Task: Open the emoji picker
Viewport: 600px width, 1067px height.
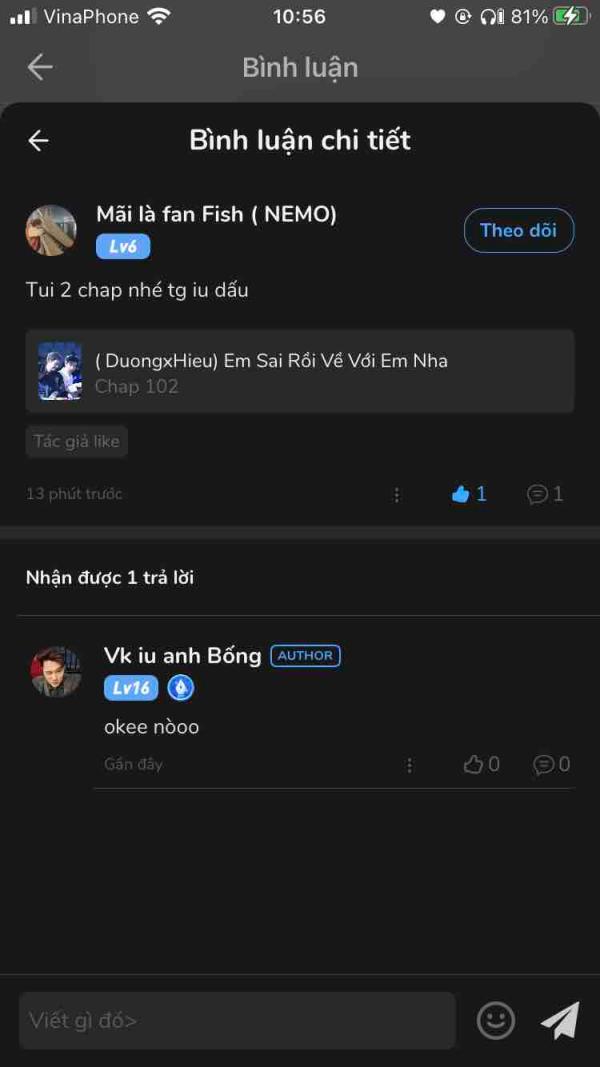Action: (496, 1021)
